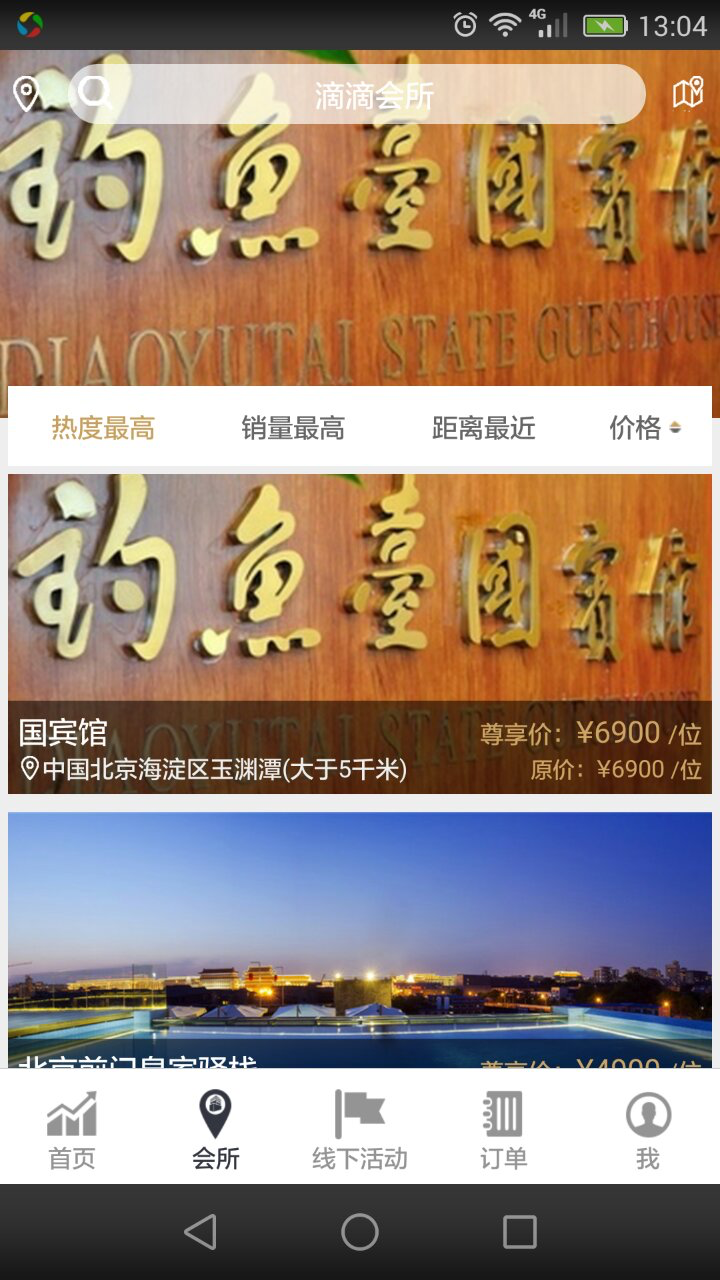Open the 我 profile tab
720x1280 pixels.
(x=648, y=1130)
